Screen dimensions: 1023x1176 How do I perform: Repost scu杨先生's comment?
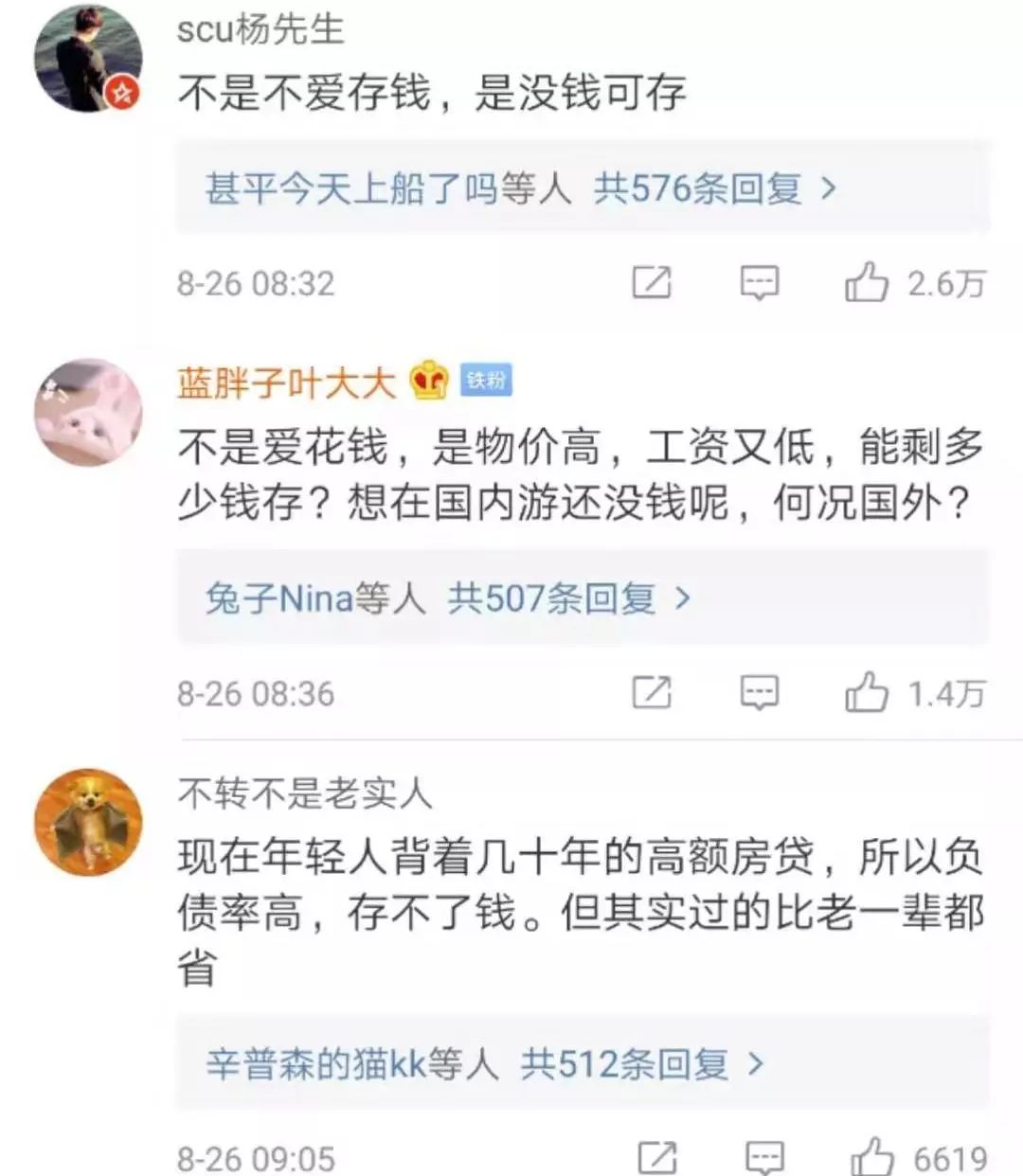click(652, 282)
